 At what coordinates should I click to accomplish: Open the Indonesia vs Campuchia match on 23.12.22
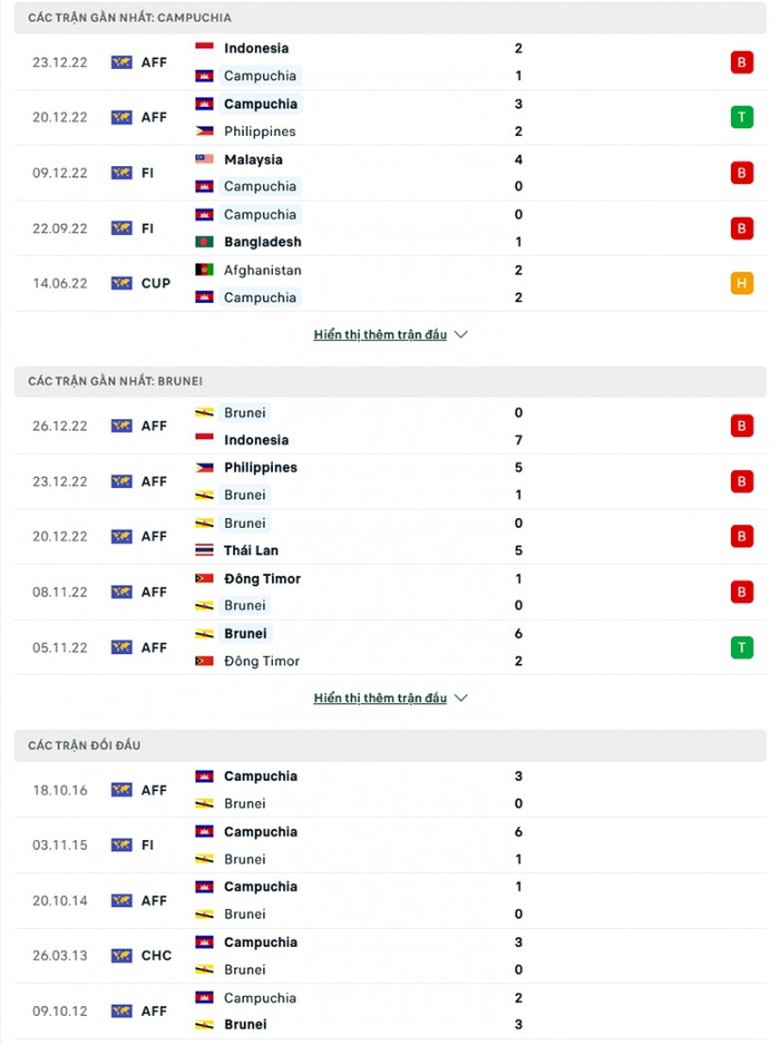coord(390,62)
